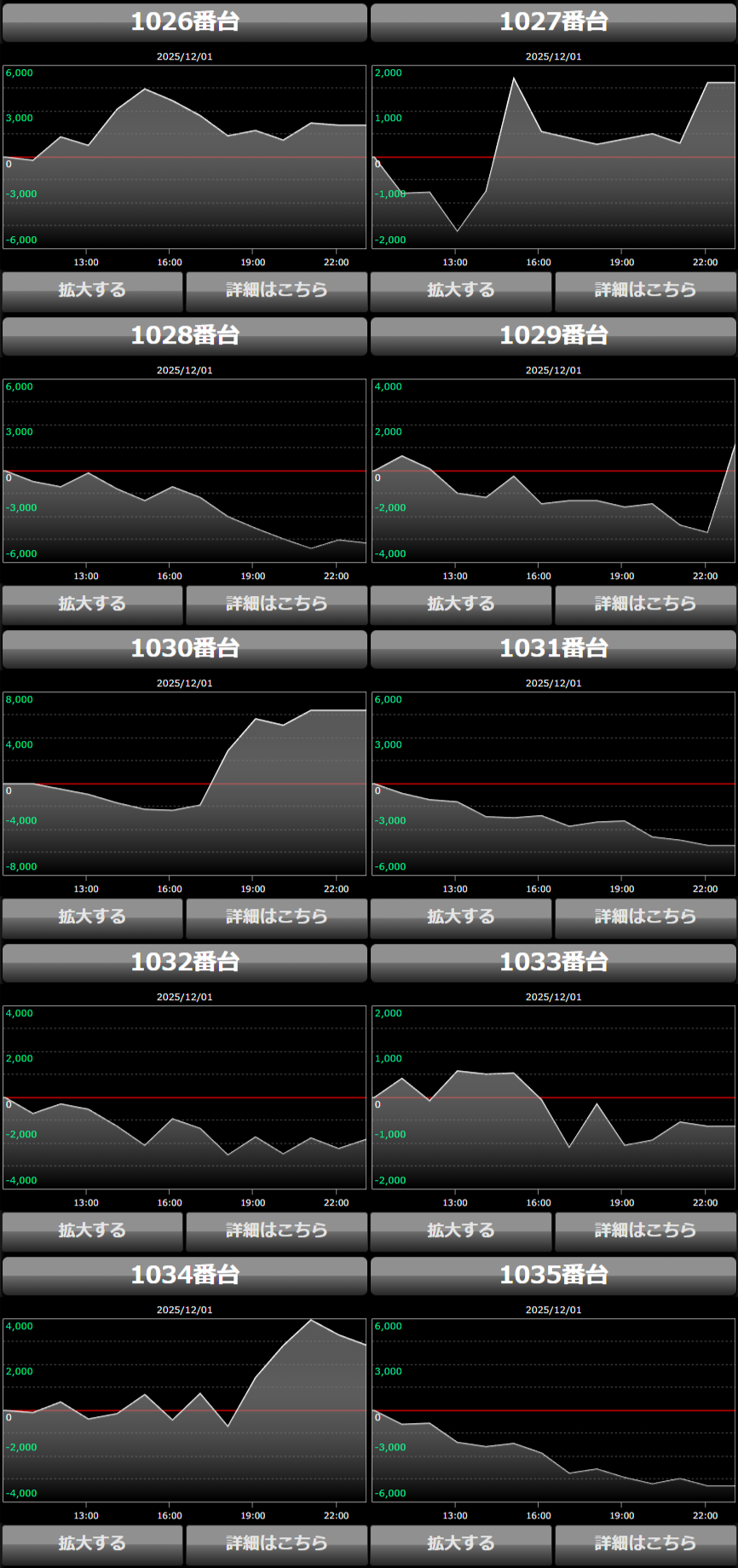This screenshot has height=1568, width=738.
Task: Expand the 1029番台 graph with 拡大する
Action: coord(461,605)
